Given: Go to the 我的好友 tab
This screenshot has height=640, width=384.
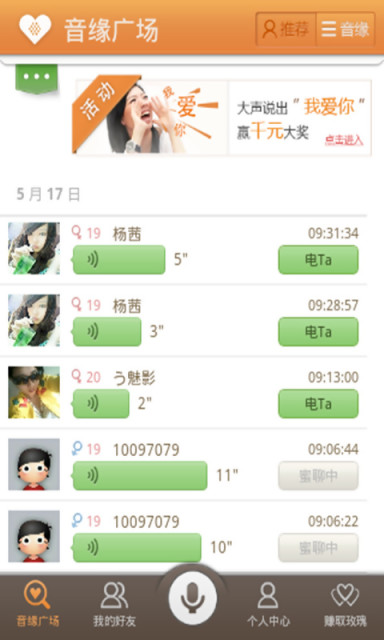Looking at the screenshot, I should click(x=114, y=605).
